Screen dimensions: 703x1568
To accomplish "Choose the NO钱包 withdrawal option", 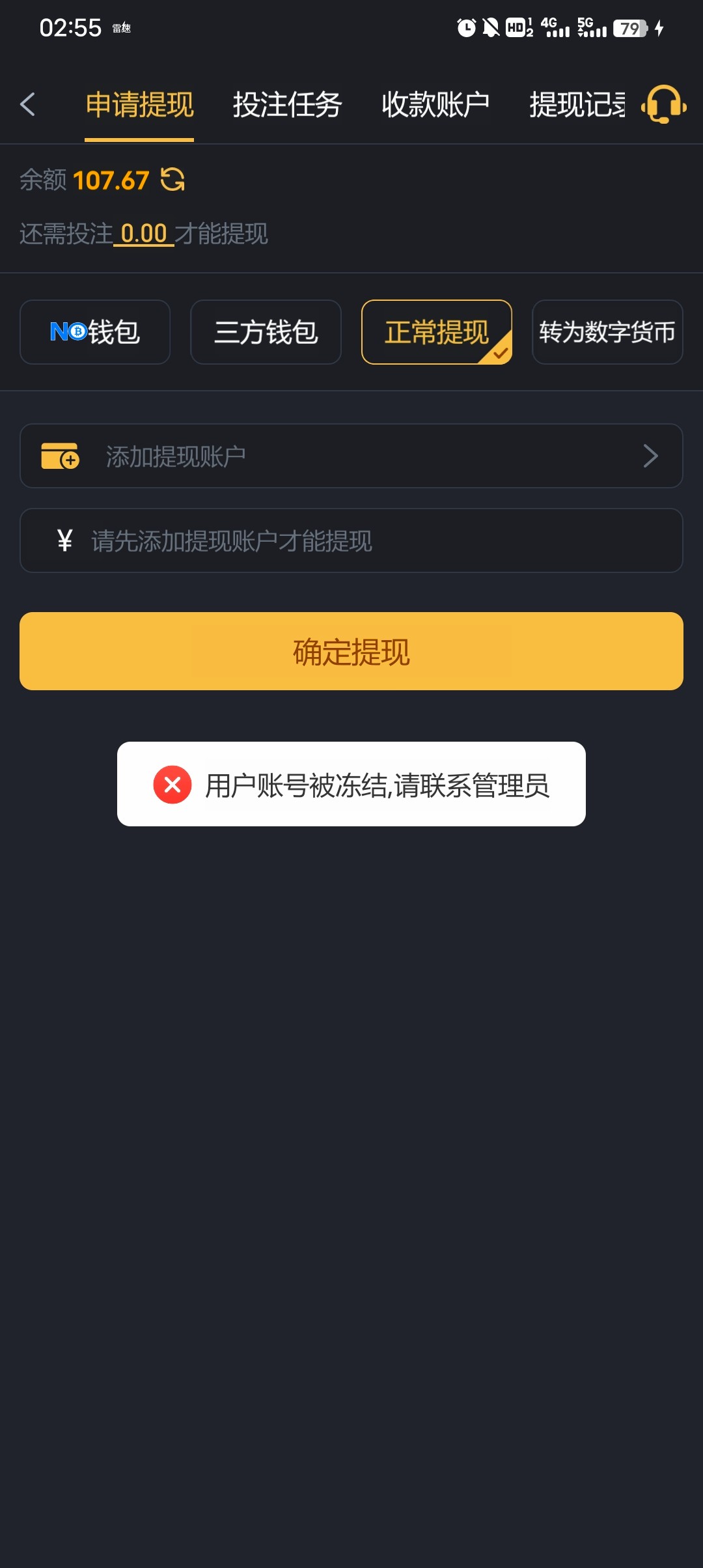I will coord(95,332).
